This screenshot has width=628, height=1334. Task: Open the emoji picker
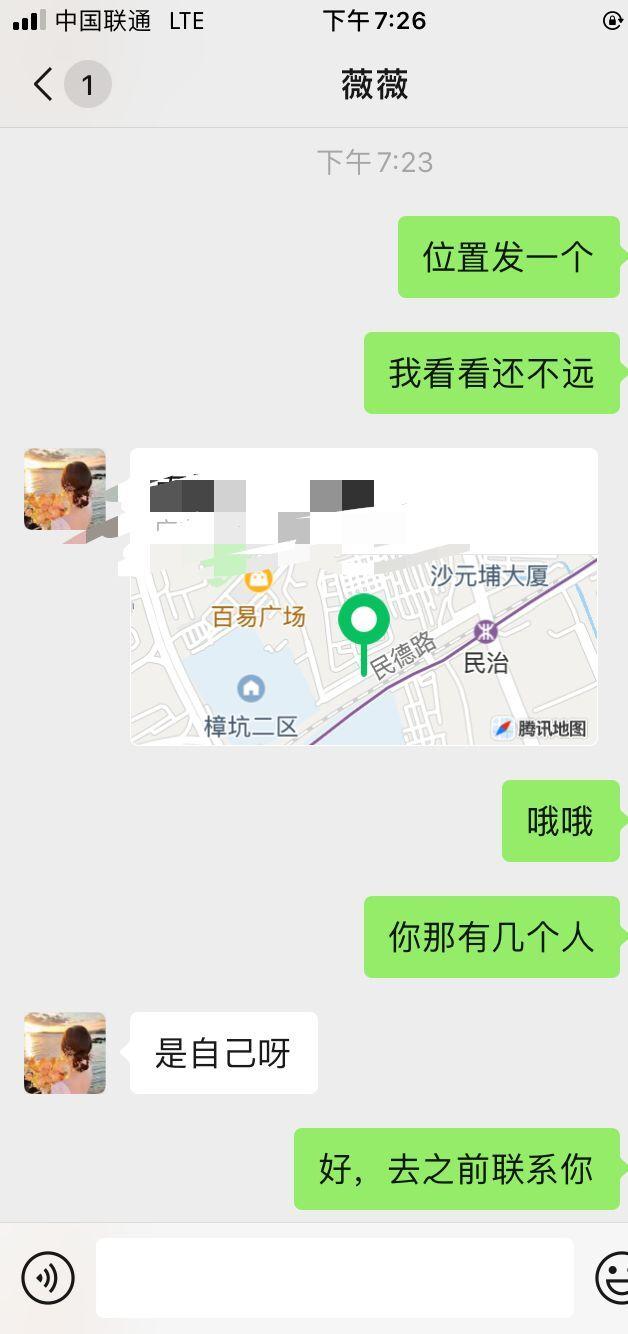coord(612,1277)
